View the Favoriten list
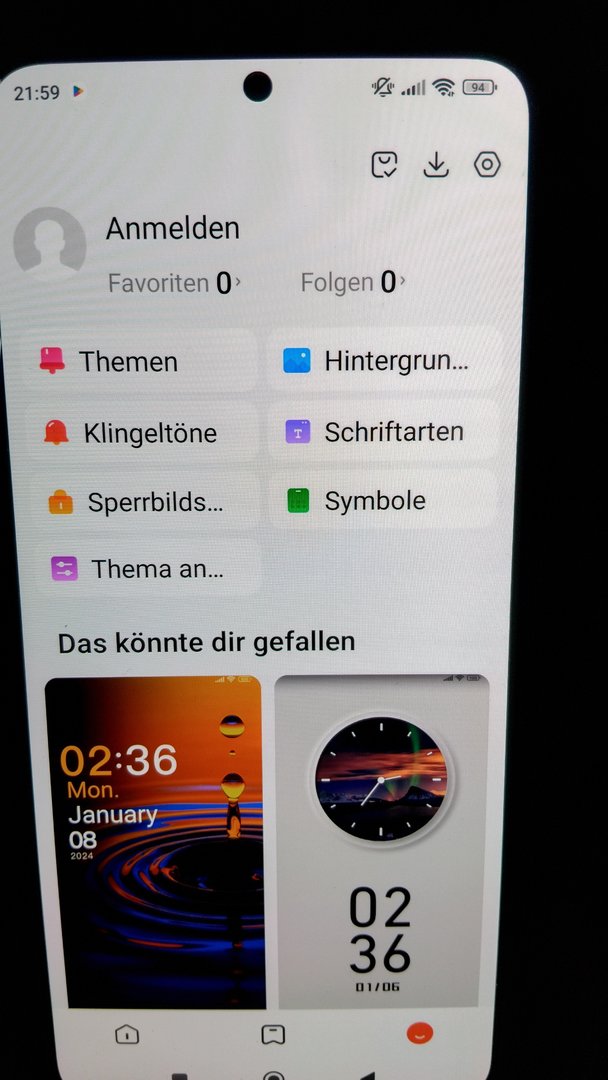 (x=173, y=283)
